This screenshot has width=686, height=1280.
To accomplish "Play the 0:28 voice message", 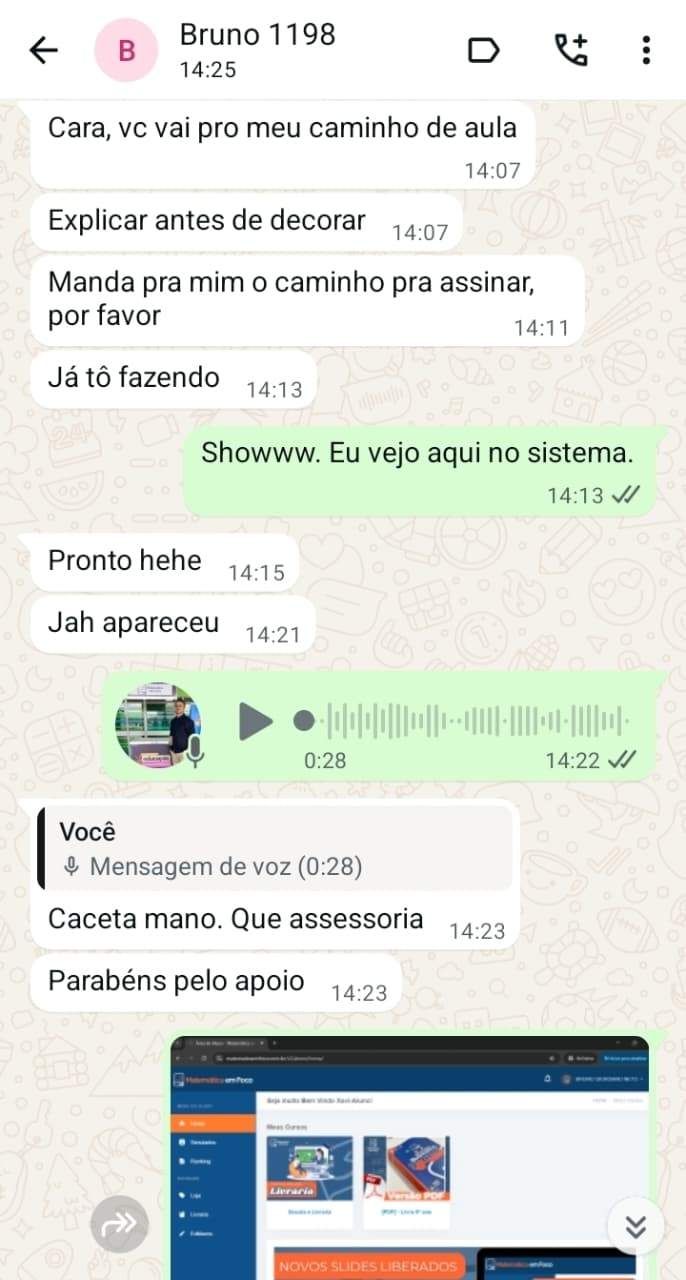I will tap(256, 720).
